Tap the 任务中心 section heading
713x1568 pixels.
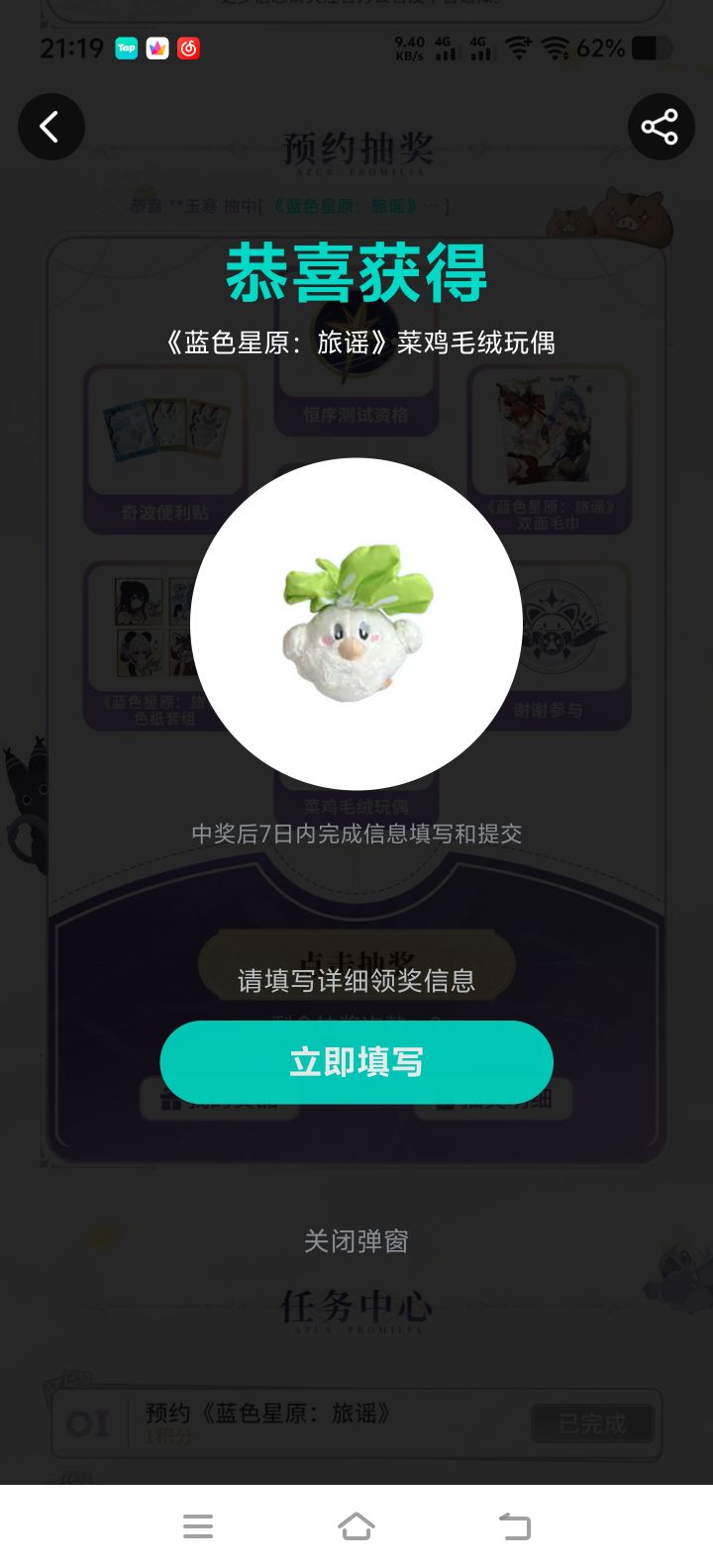coord(356,1307)
